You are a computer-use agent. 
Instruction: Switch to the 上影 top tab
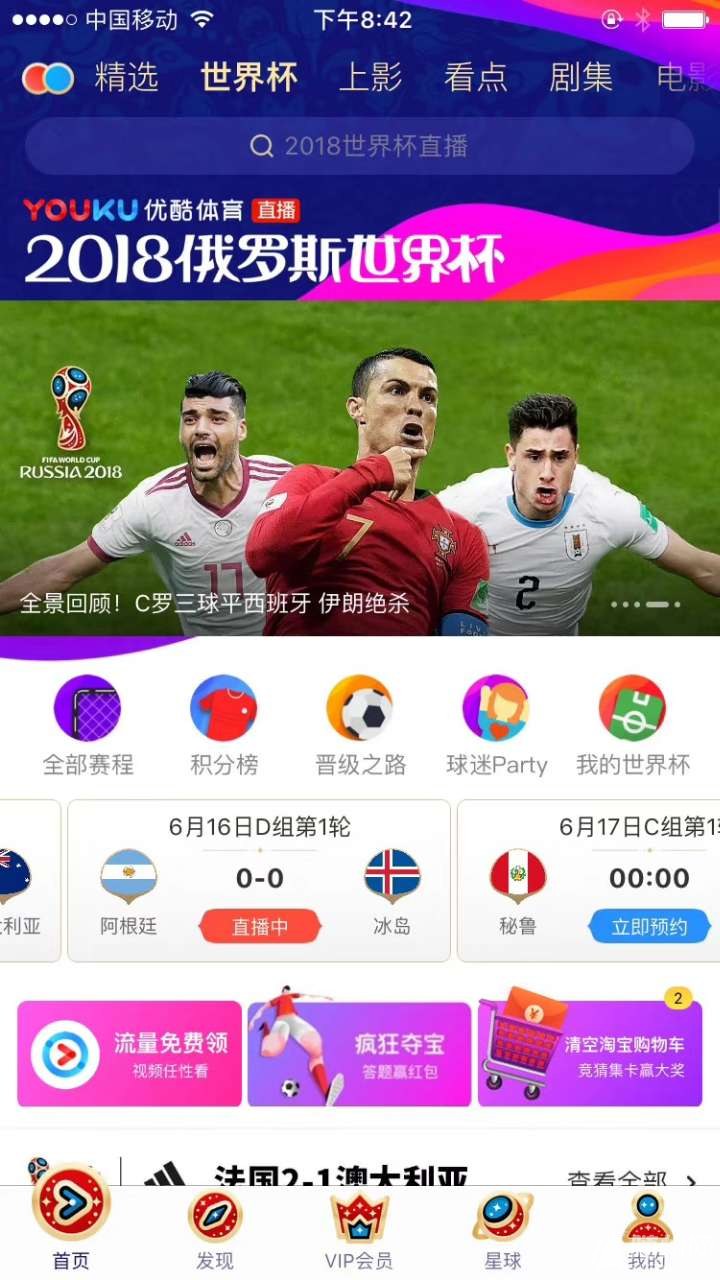click(370, 77)
